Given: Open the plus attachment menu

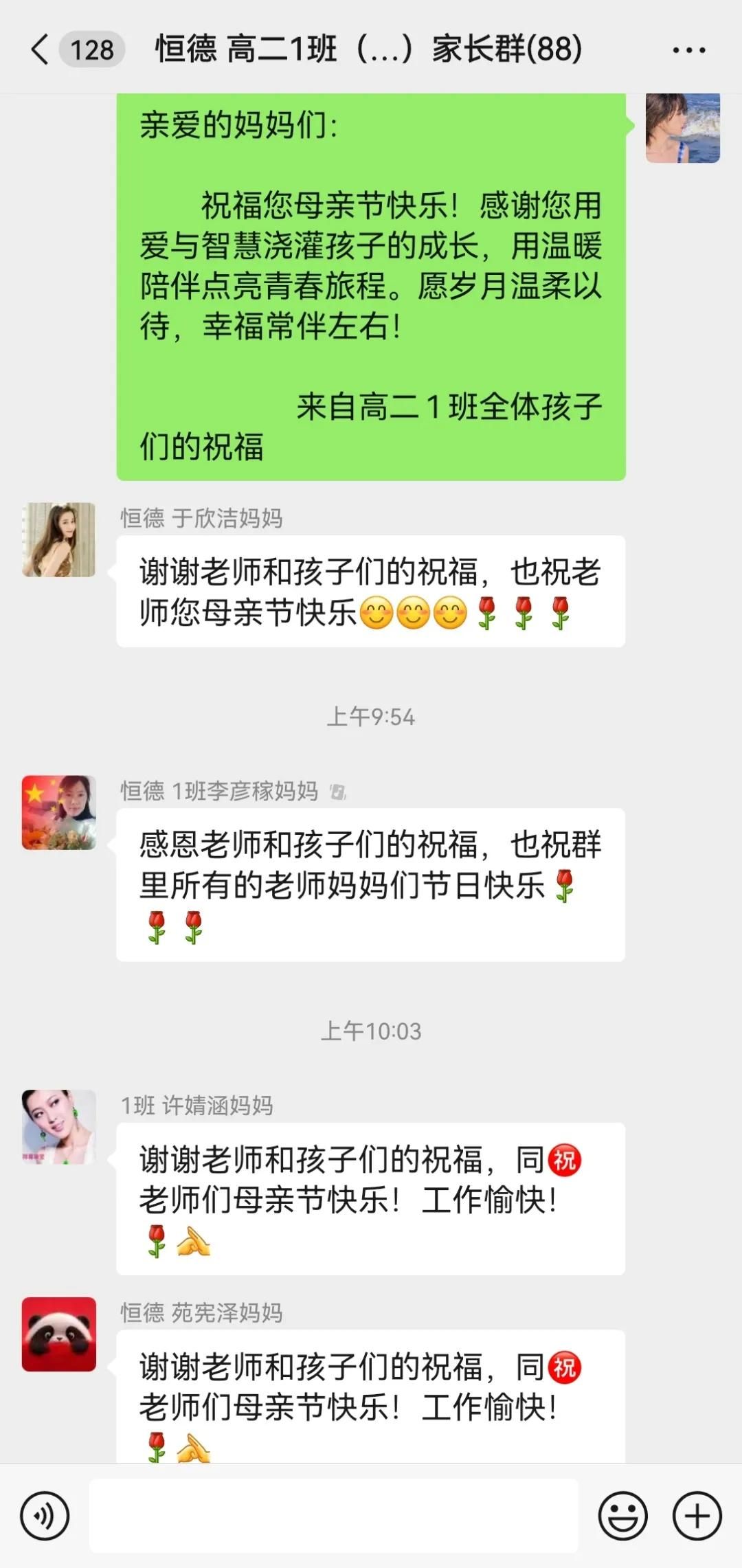Looking at the screenshot, I should pyautogui.click(x=697, y=1515).
